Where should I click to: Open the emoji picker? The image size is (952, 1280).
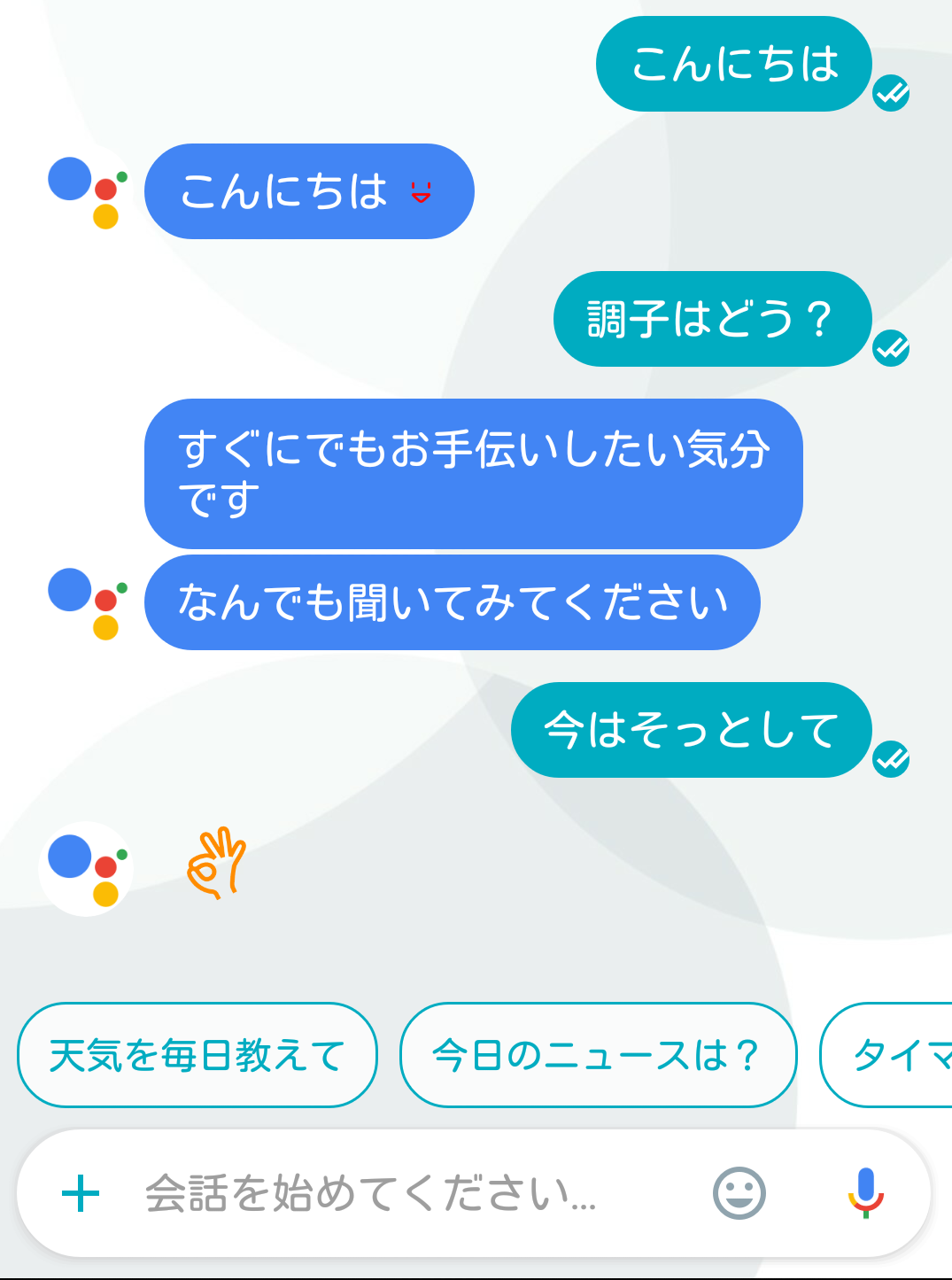[x=739, y=1193]
